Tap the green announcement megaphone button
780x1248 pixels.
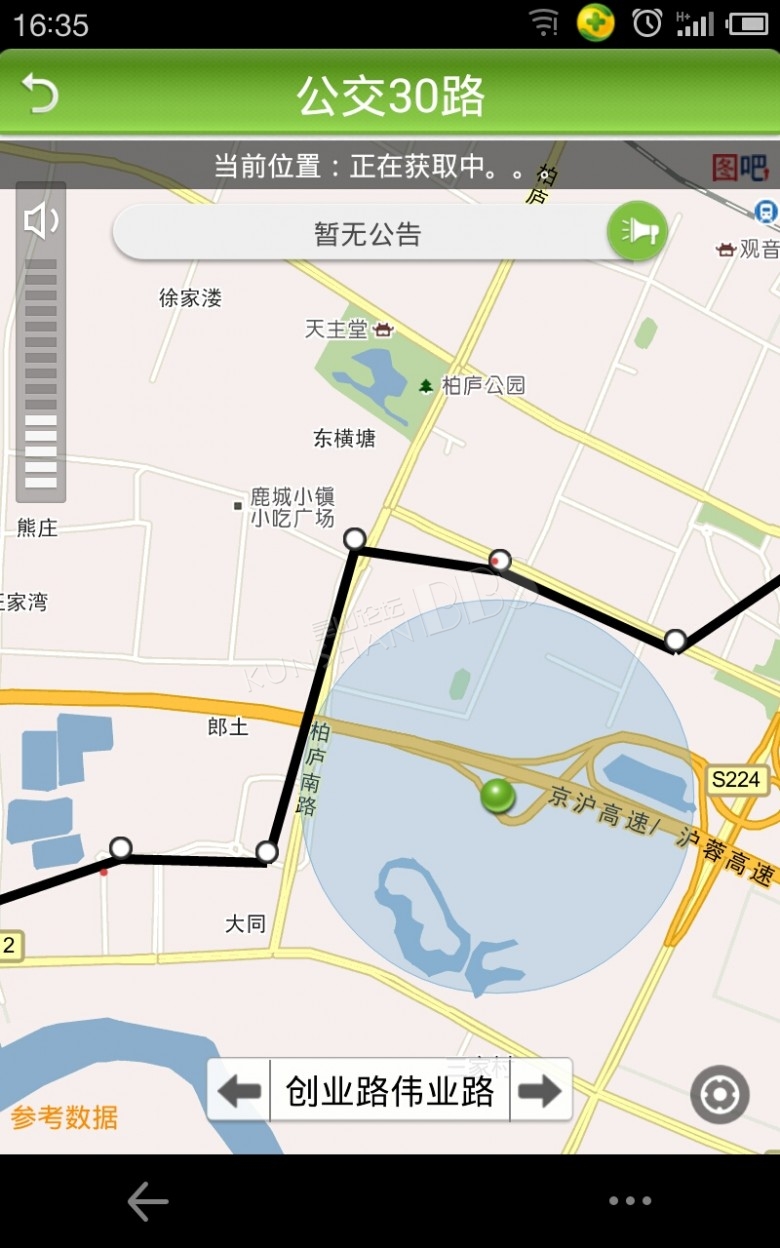pyautogui.click(x=637, y=232)
